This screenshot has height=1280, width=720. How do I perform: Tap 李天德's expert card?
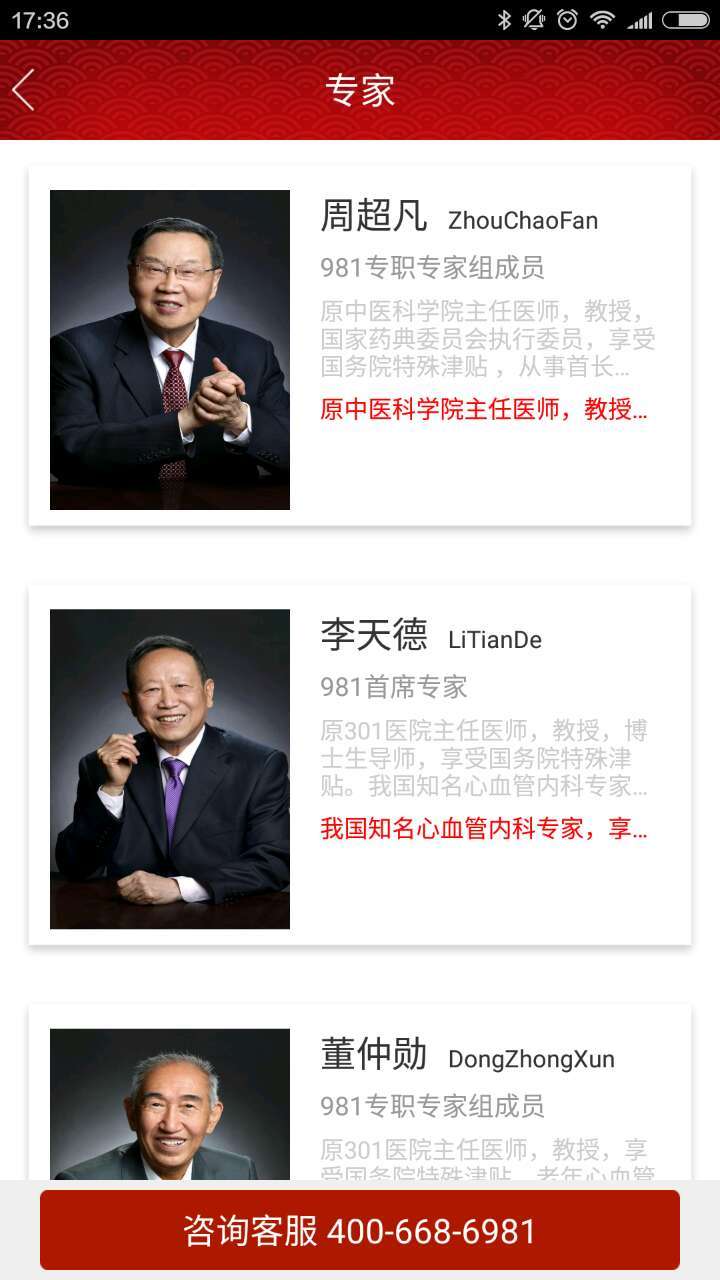click(360, 765)
